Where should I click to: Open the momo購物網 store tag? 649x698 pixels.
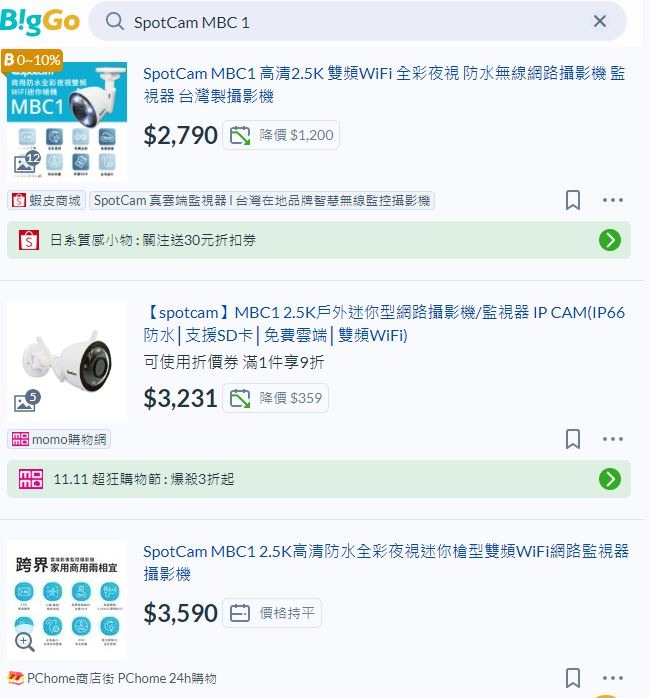pos(59,439)
